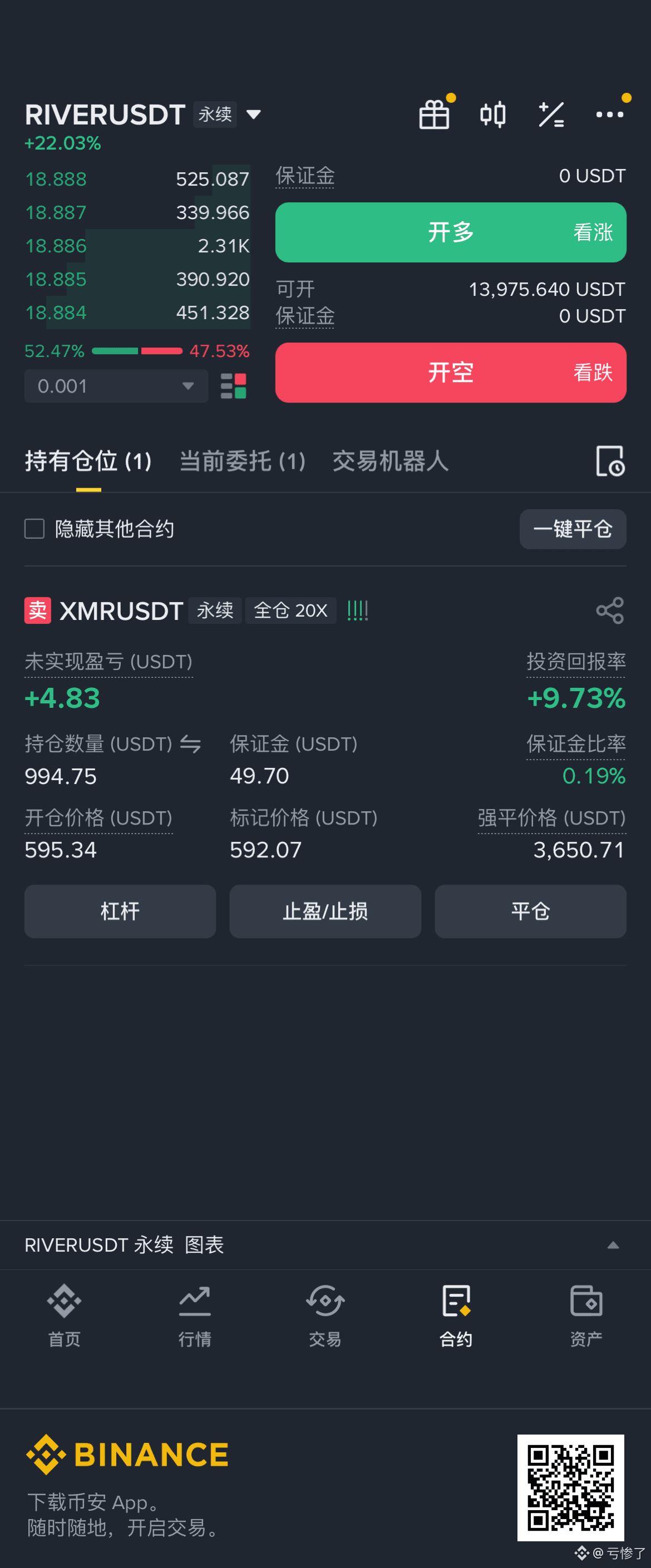Image resolution: width=651 pixels, height=1568 pixels.
Task: Open the more options ellipsis icon
Action: pos(611,114)
